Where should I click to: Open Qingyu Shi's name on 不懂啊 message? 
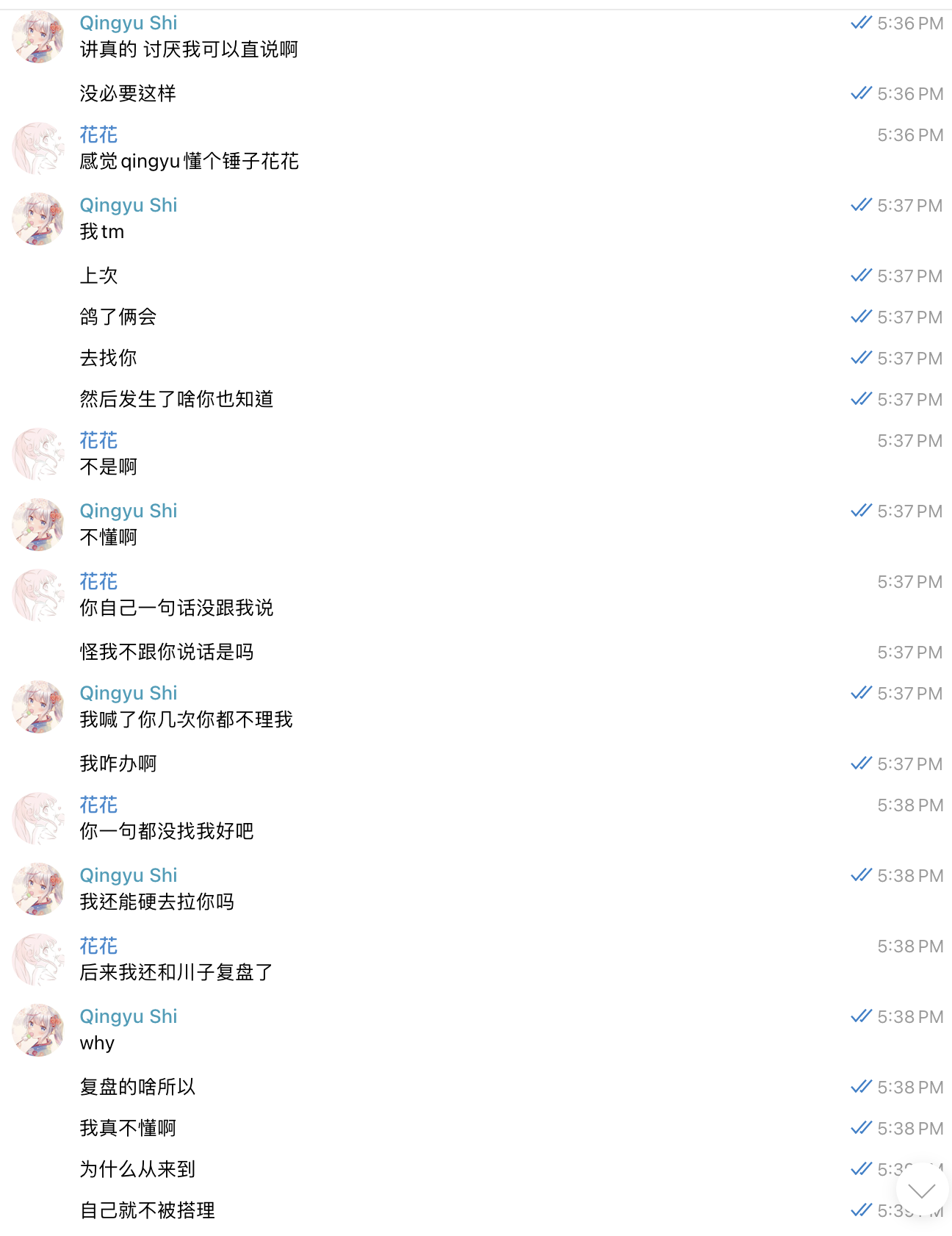pos(129,511)
